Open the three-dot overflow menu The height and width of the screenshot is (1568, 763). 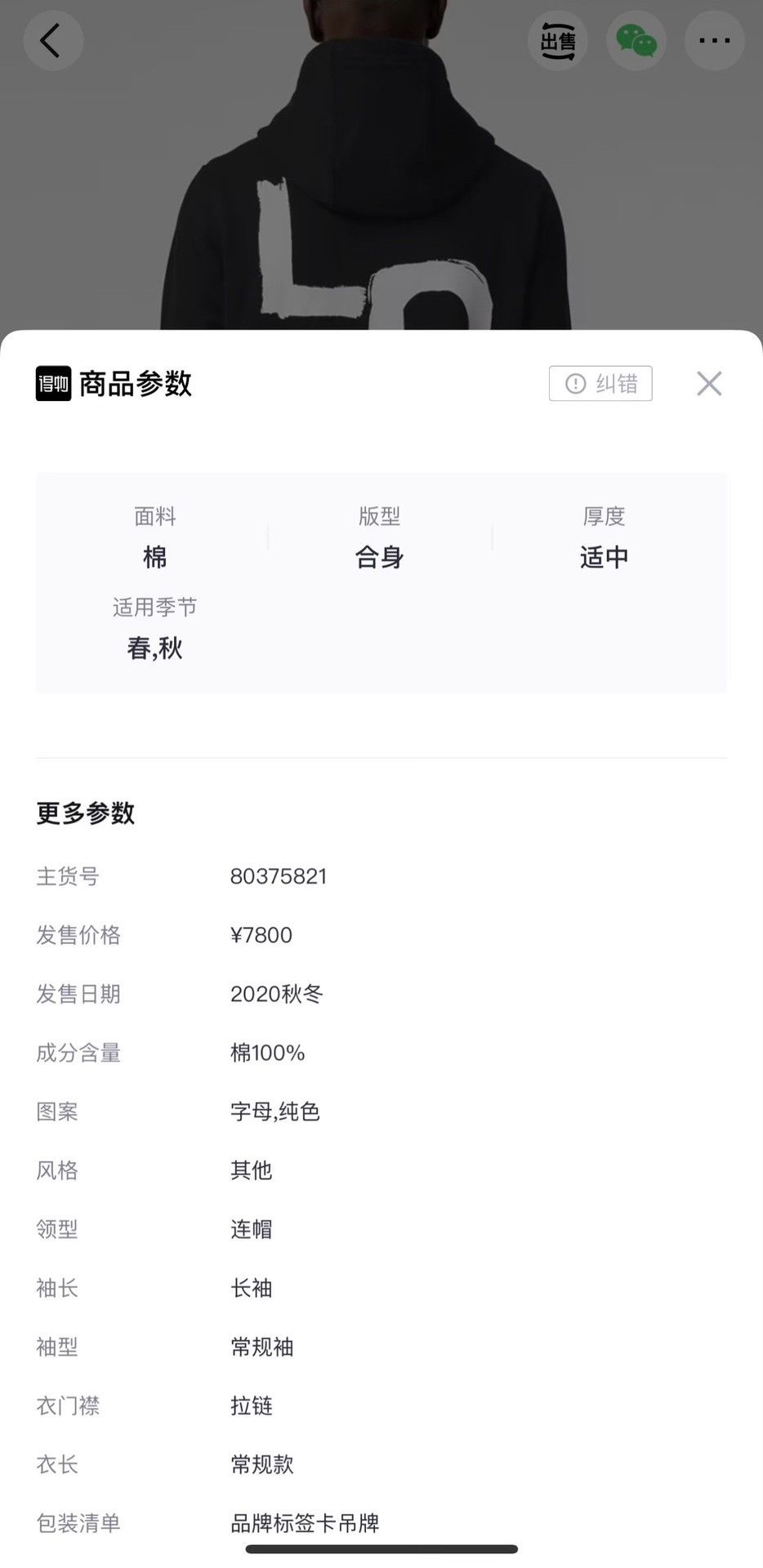point(715,40)
